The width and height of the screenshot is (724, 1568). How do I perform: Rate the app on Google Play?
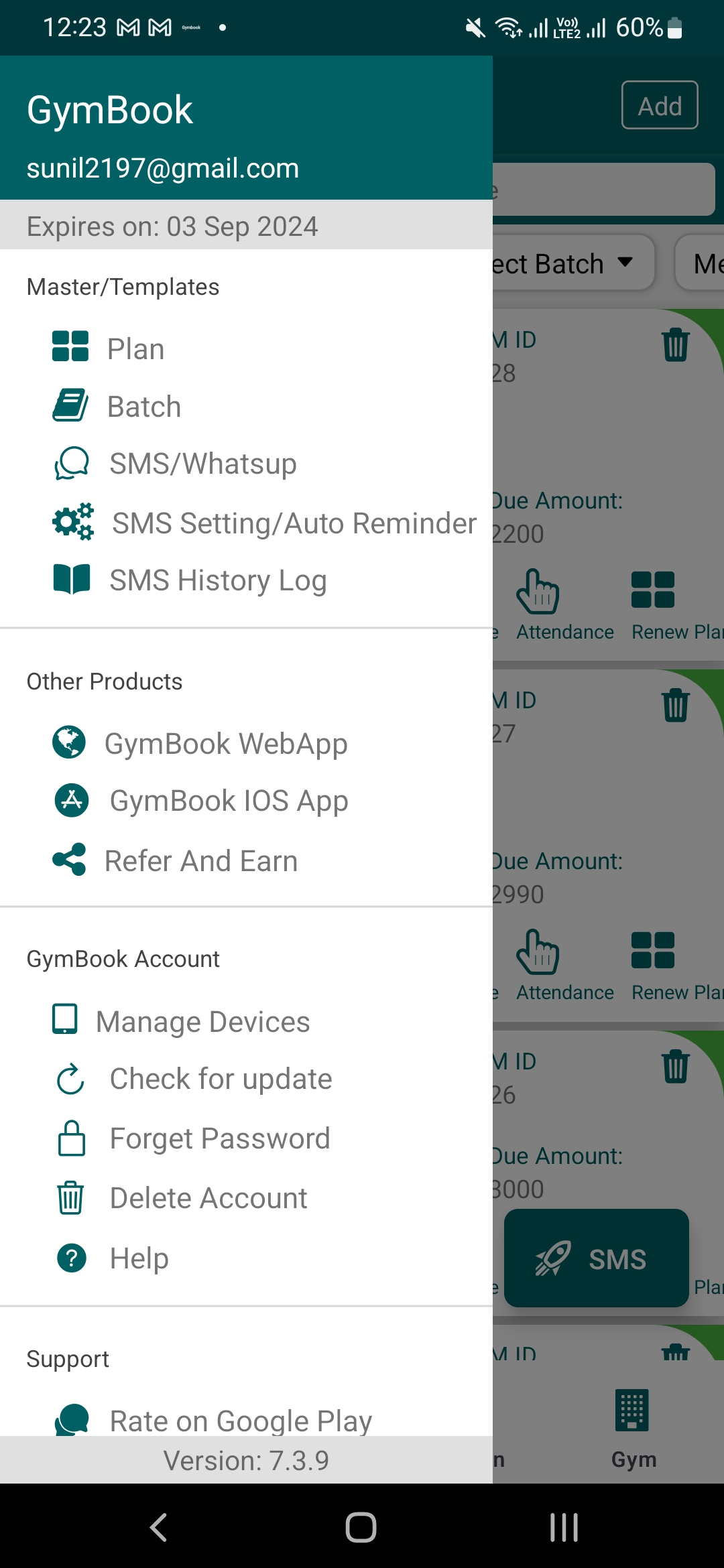pyautogui.click(x=241, y=1419)
